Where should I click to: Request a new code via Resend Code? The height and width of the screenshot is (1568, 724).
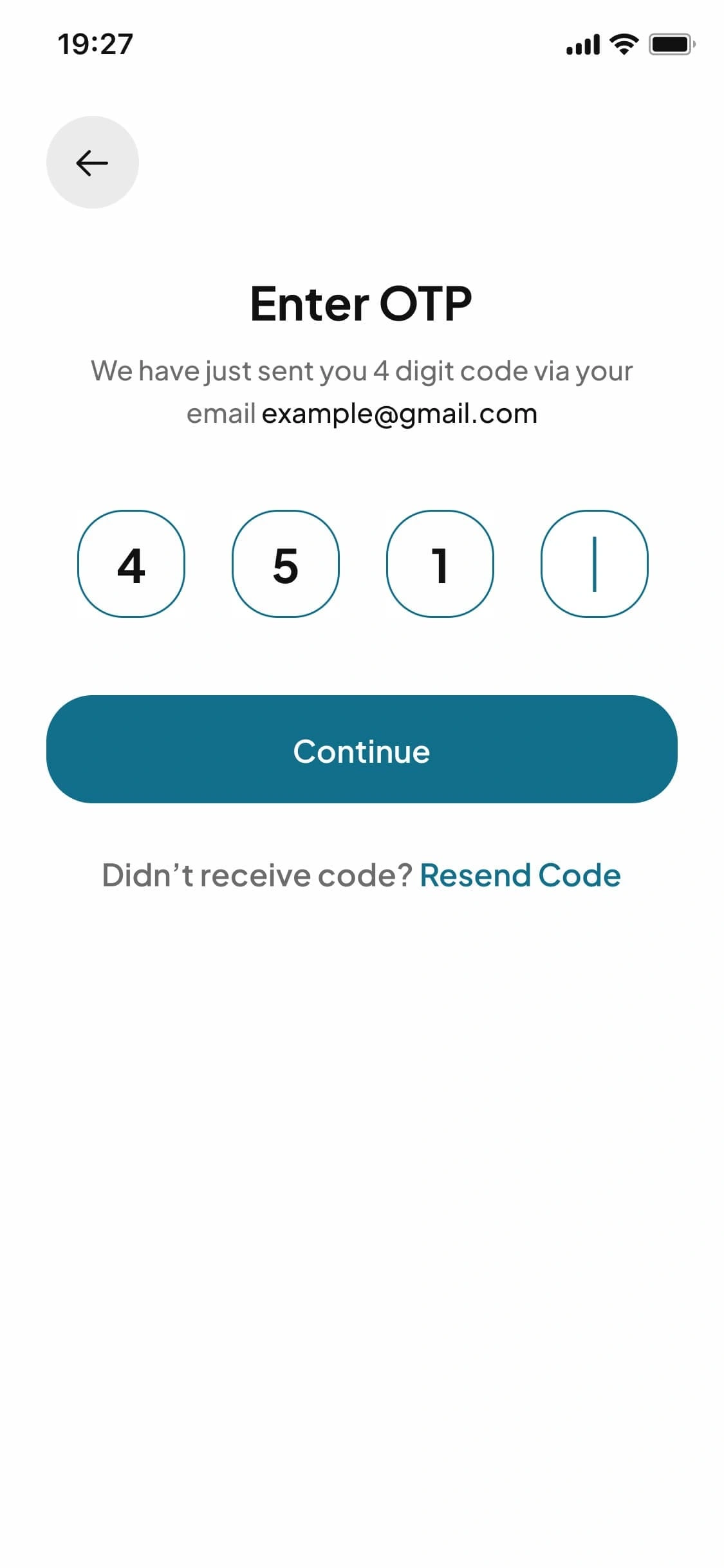click(520, 875)
